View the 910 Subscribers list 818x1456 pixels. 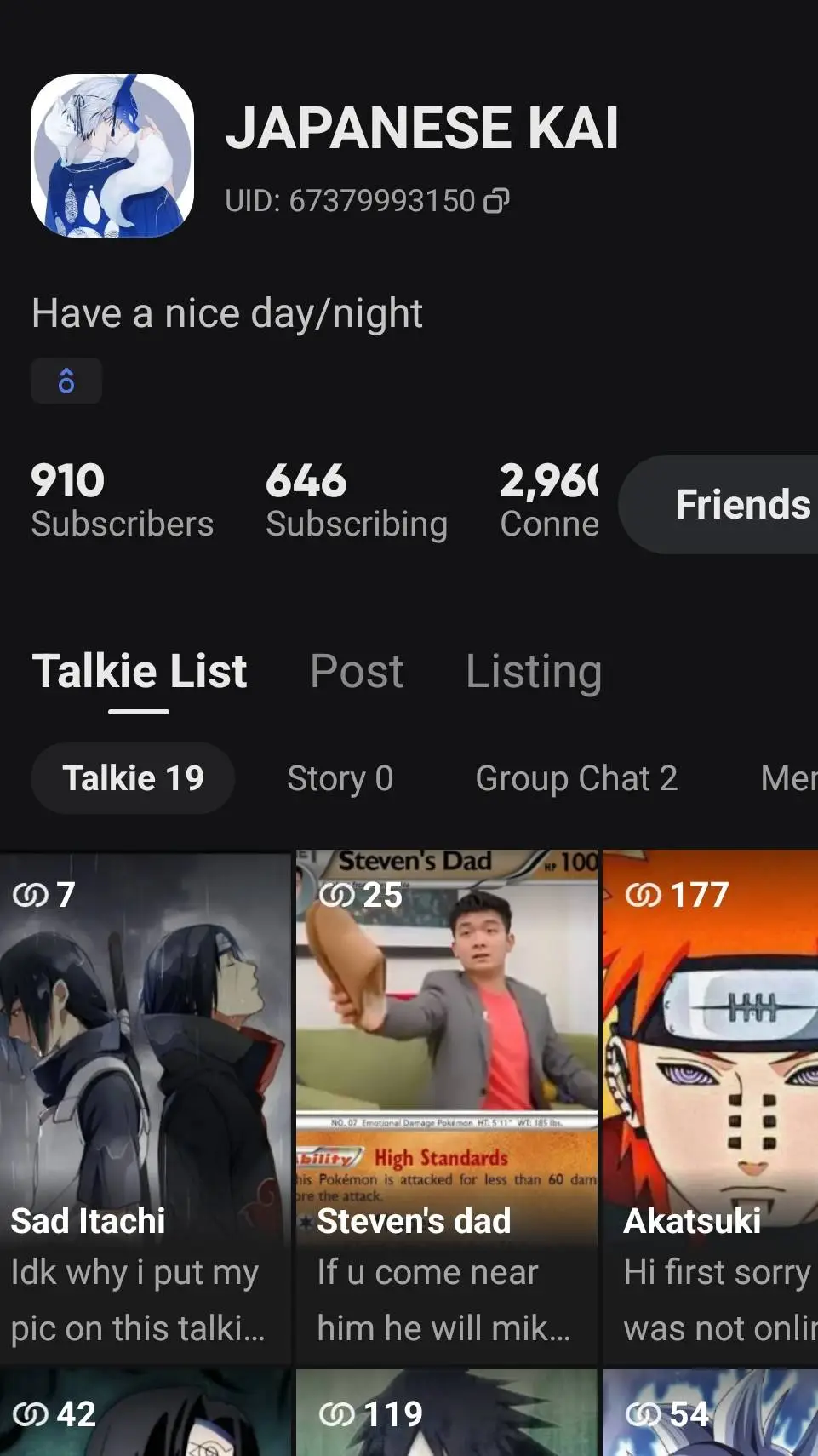(x=122, y=501)
